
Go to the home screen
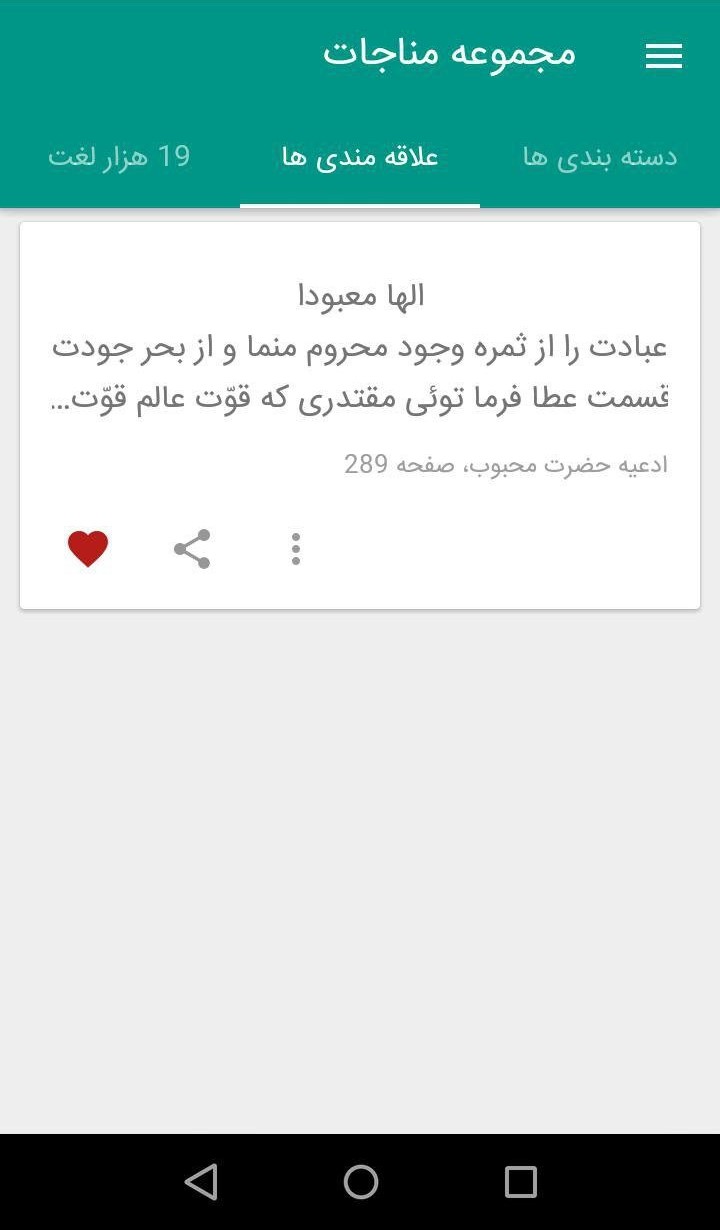tap(361, 1182)
